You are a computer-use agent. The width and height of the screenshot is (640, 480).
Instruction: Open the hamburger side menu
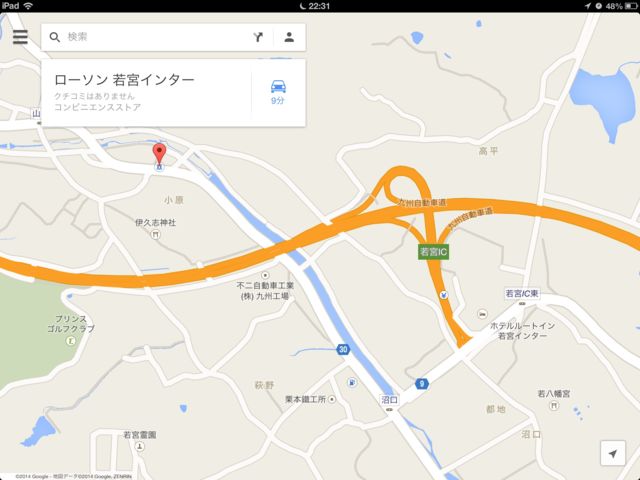click(21, 37)
